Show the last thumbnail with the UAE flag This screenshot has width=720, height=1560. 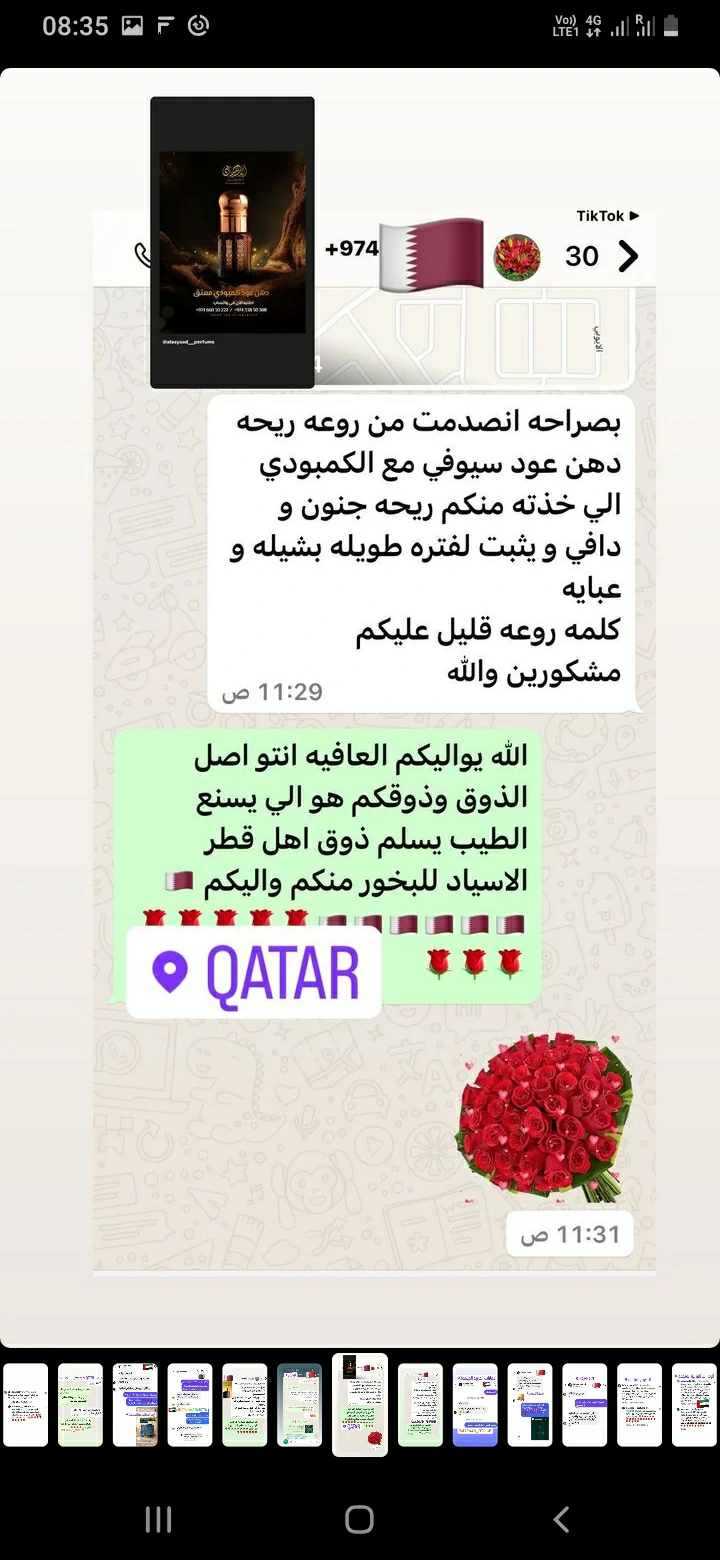(694, 1404)
